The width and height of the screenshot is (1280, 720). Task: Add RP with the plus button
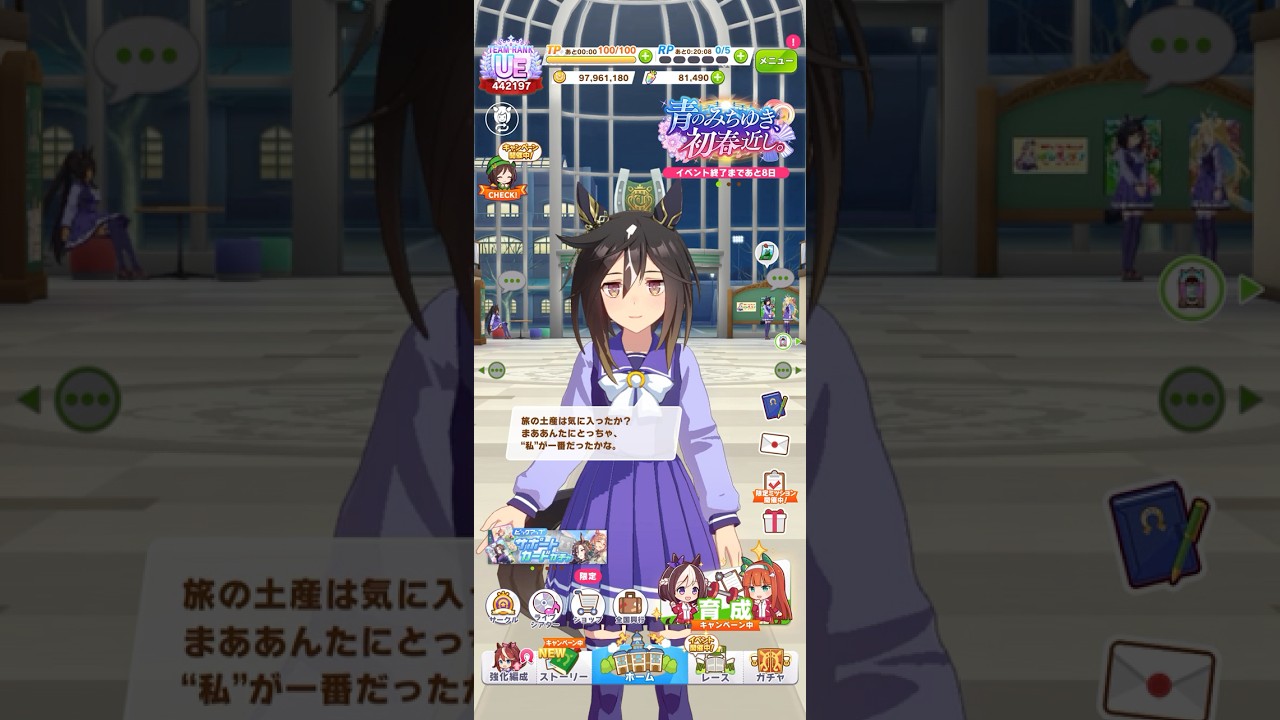[x=740, y=56]
